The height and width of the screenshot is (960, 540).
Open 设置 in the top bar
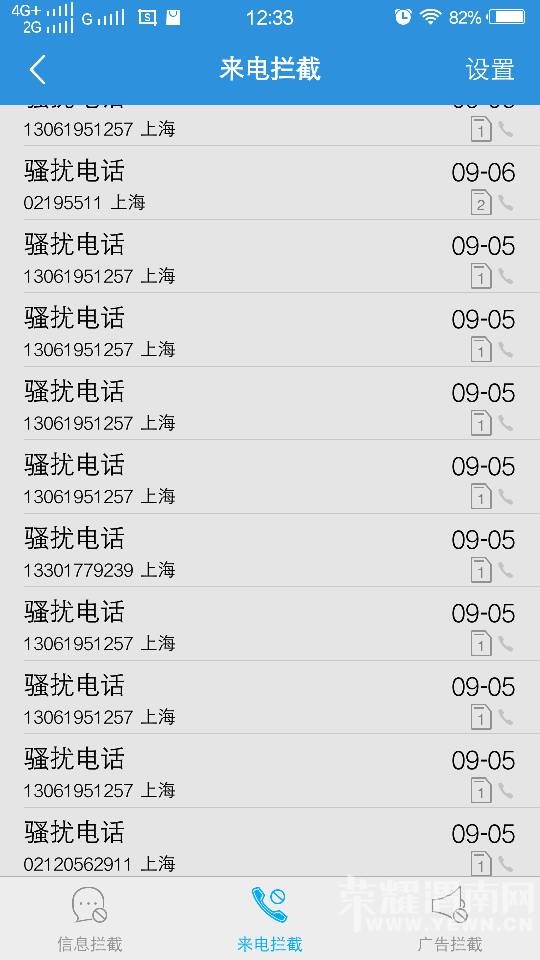coord(489,69)
